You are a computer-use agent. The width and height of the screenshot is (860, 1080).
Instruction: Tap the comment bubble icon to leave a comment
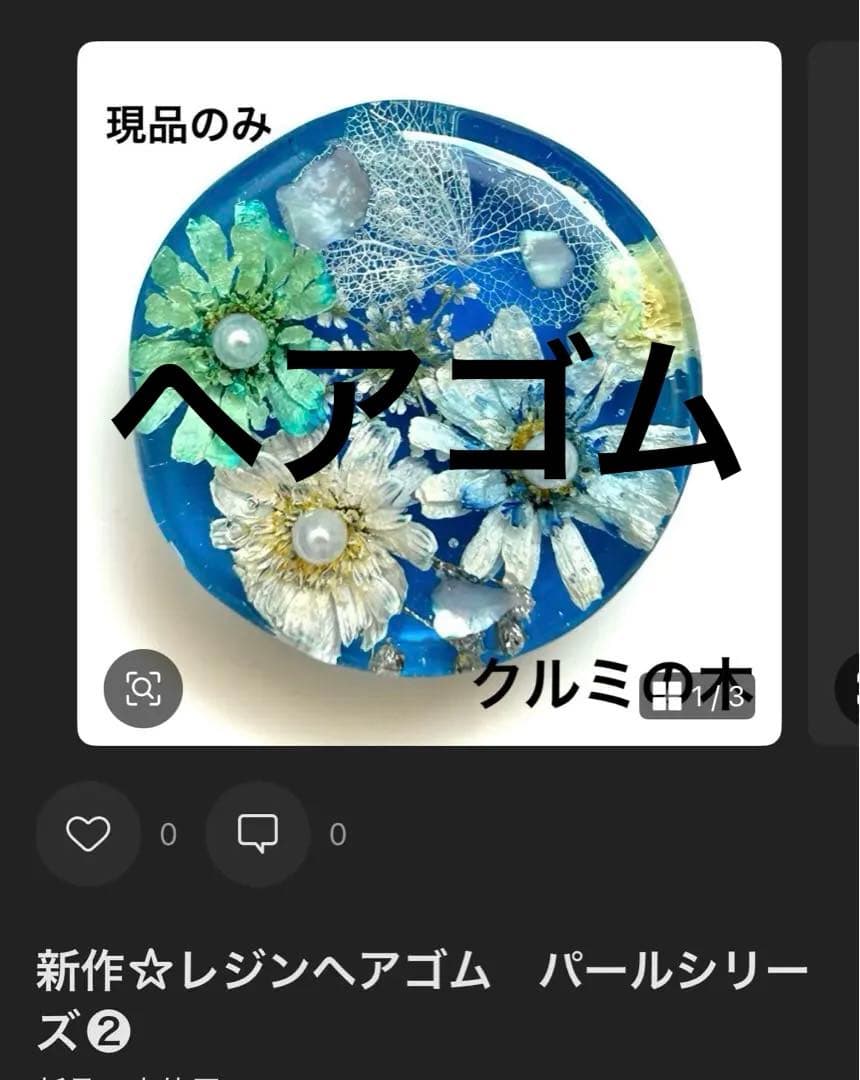pos(259,831)
